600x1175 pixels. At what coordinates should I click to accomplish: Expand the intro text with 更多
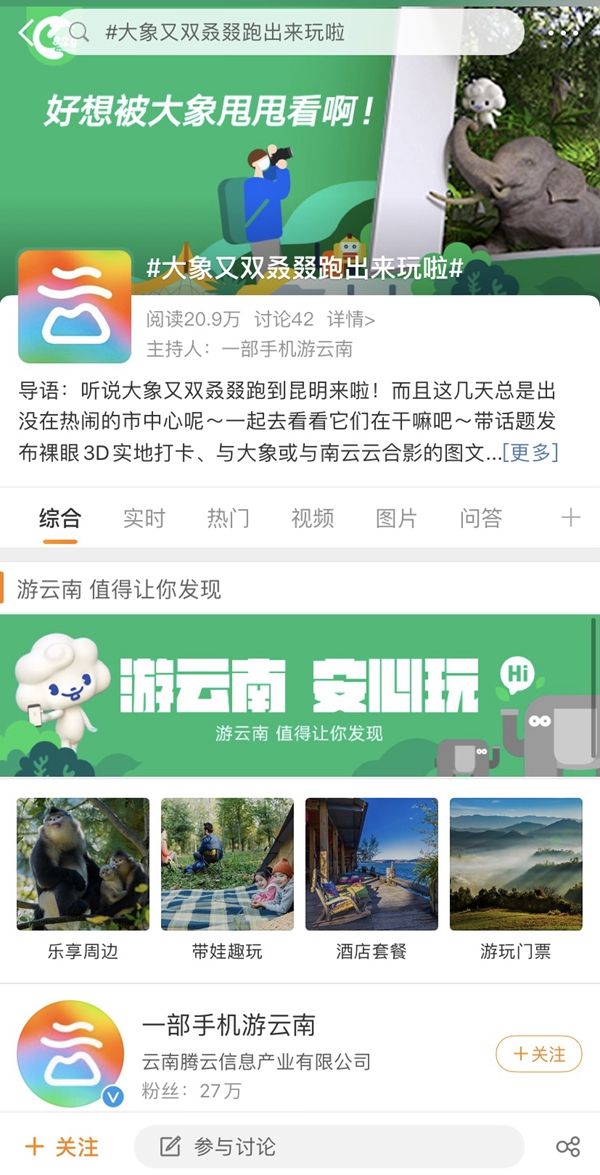(530, 452)
